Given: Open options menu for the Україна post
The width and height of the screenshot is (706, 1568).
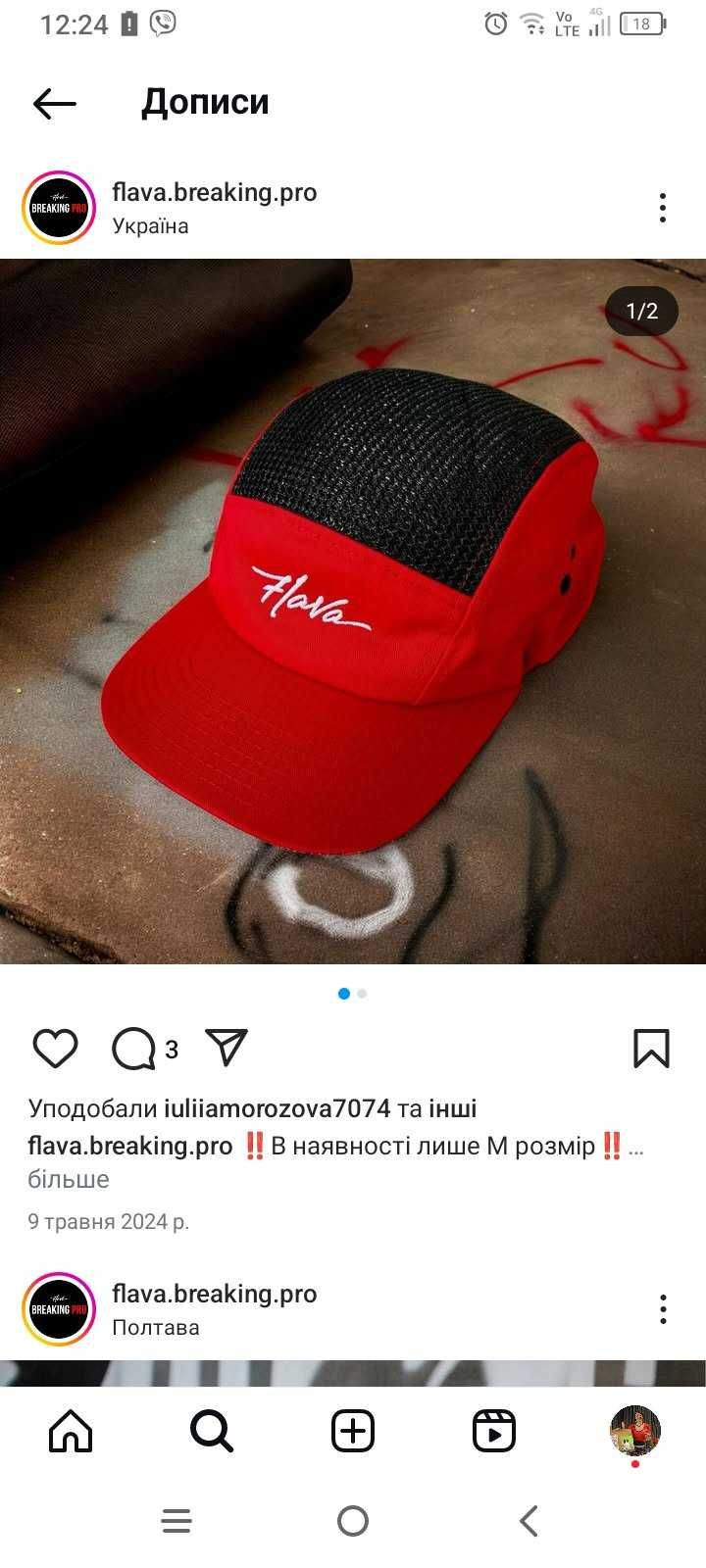Looking at the screenshot, I should (x=663, y=208).
